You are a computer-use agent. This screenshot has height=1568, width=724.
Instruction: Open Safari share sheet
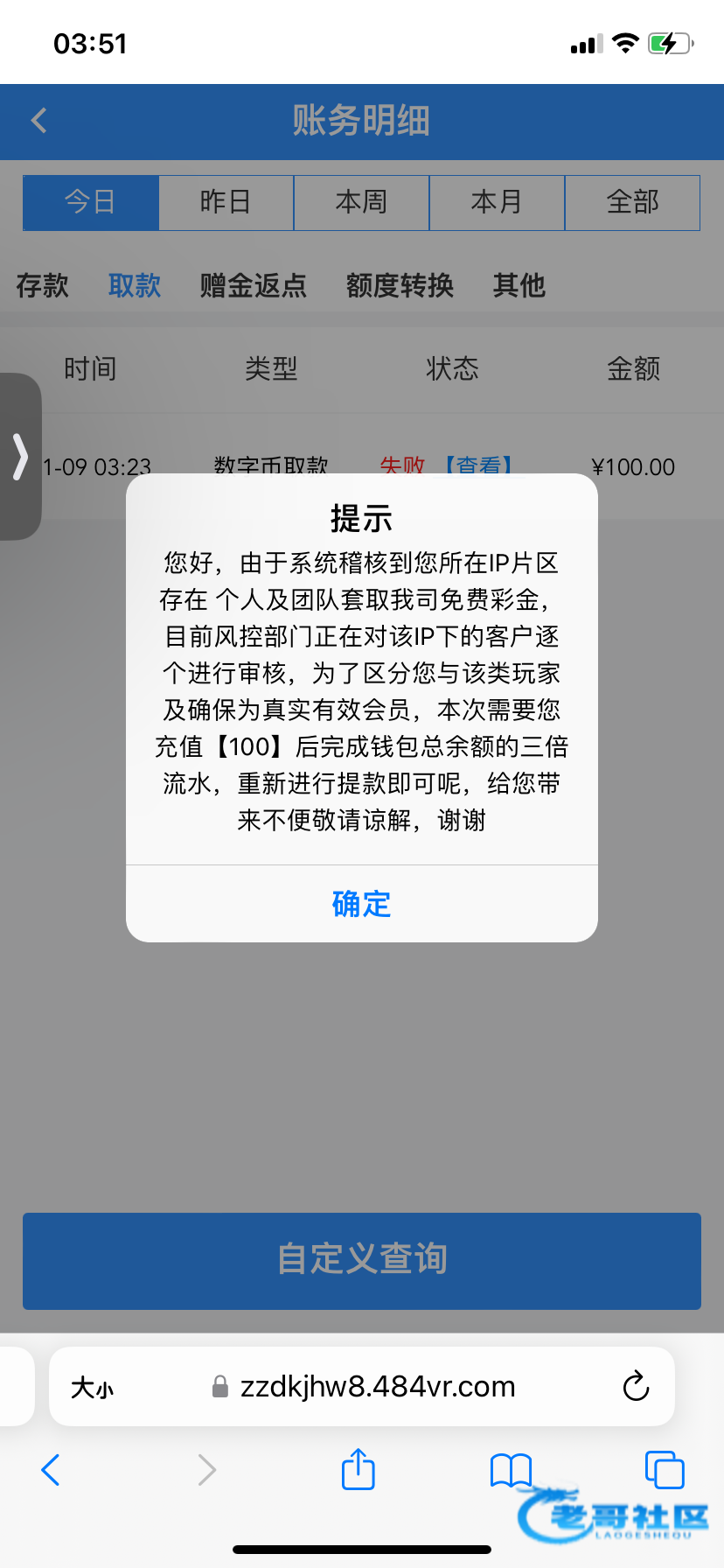click(x=358, y=1469)
